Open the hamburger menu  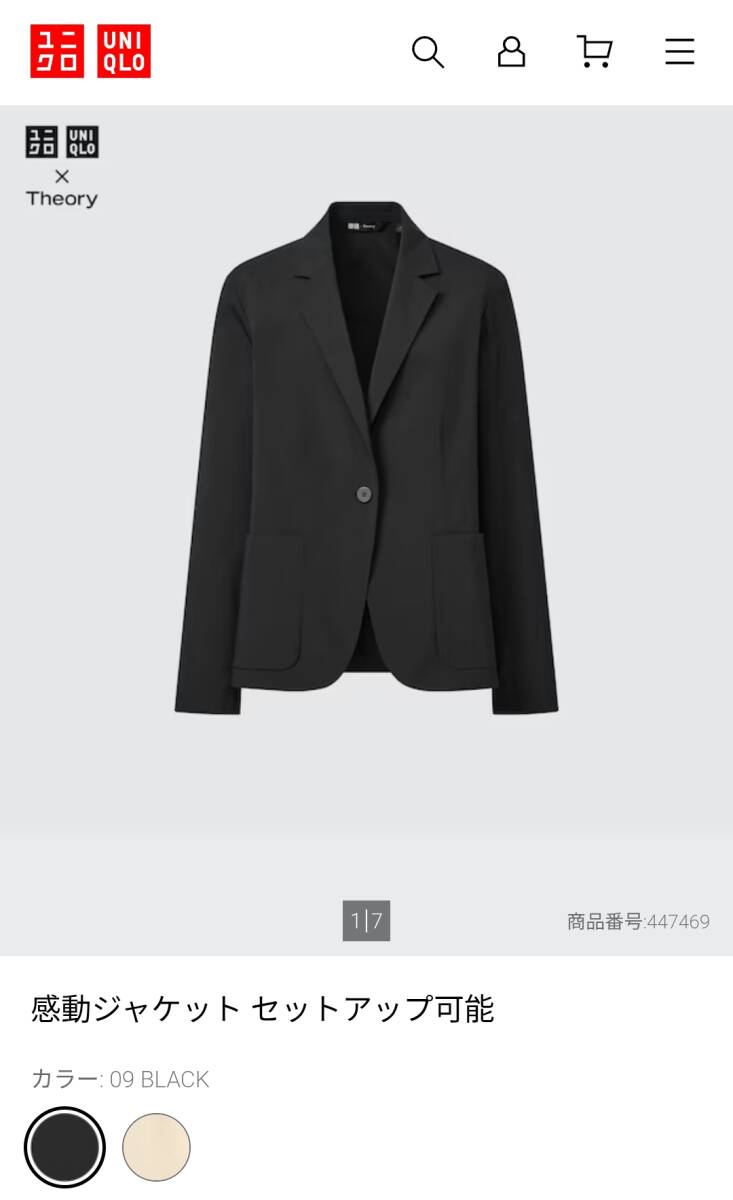679,52
